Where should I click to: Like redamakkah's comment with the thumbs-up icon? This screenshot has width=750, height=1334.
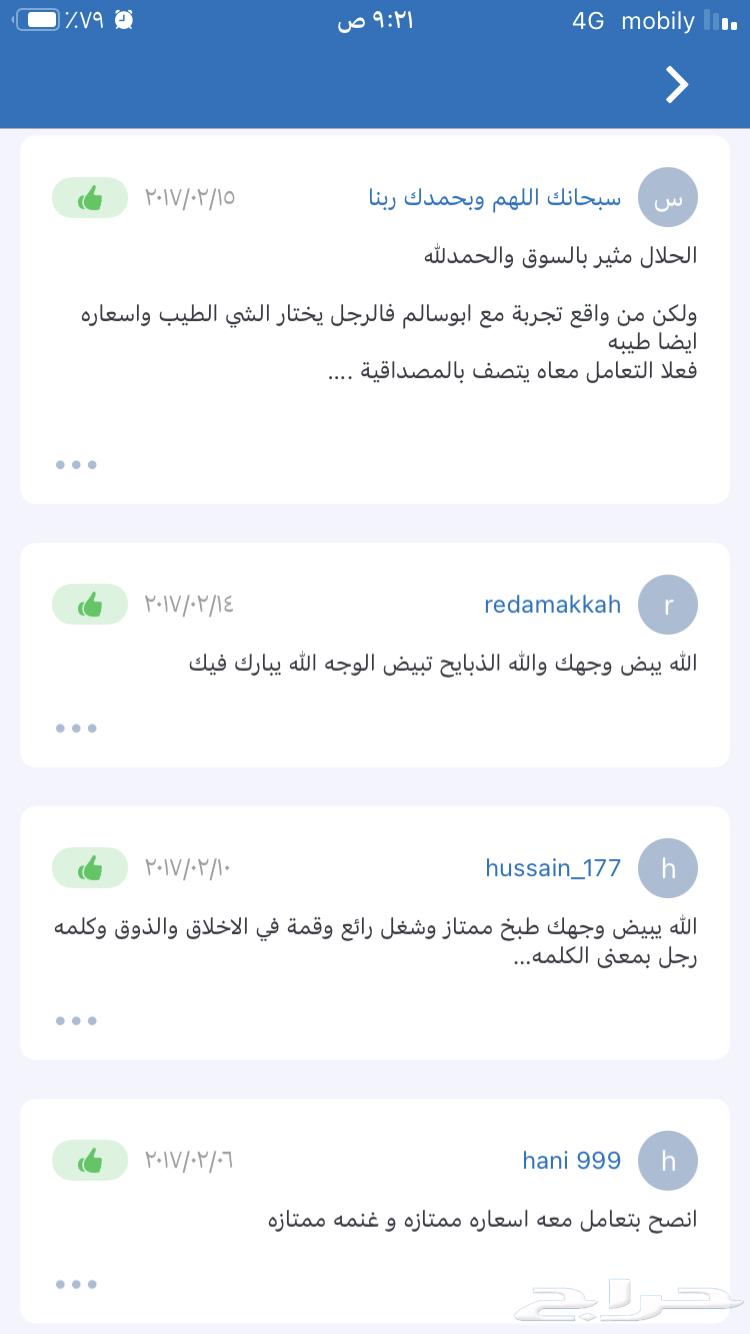click(89, 604)
